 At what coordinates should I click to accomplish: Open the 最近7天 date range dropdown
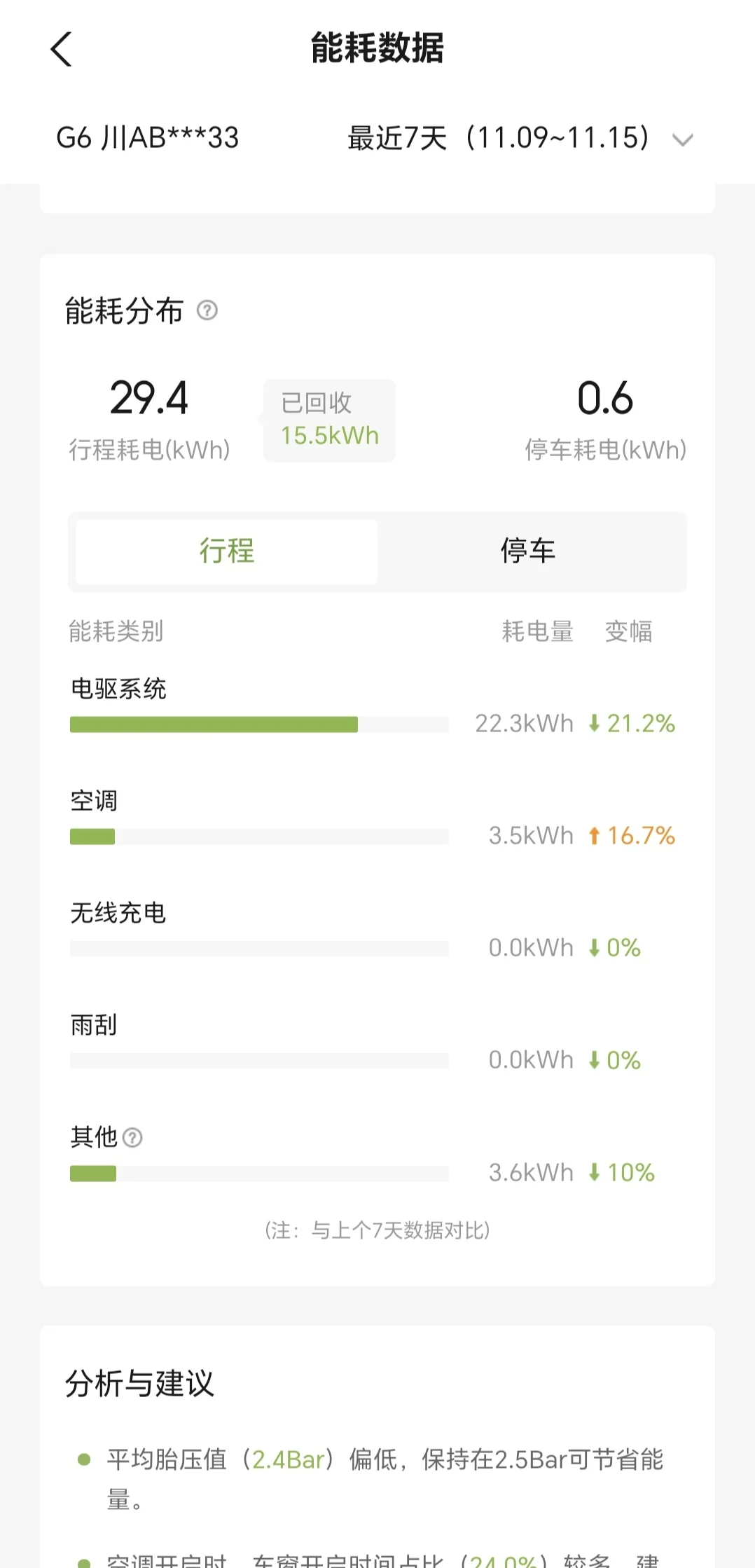pyautogui.click(x=520, y=138)
